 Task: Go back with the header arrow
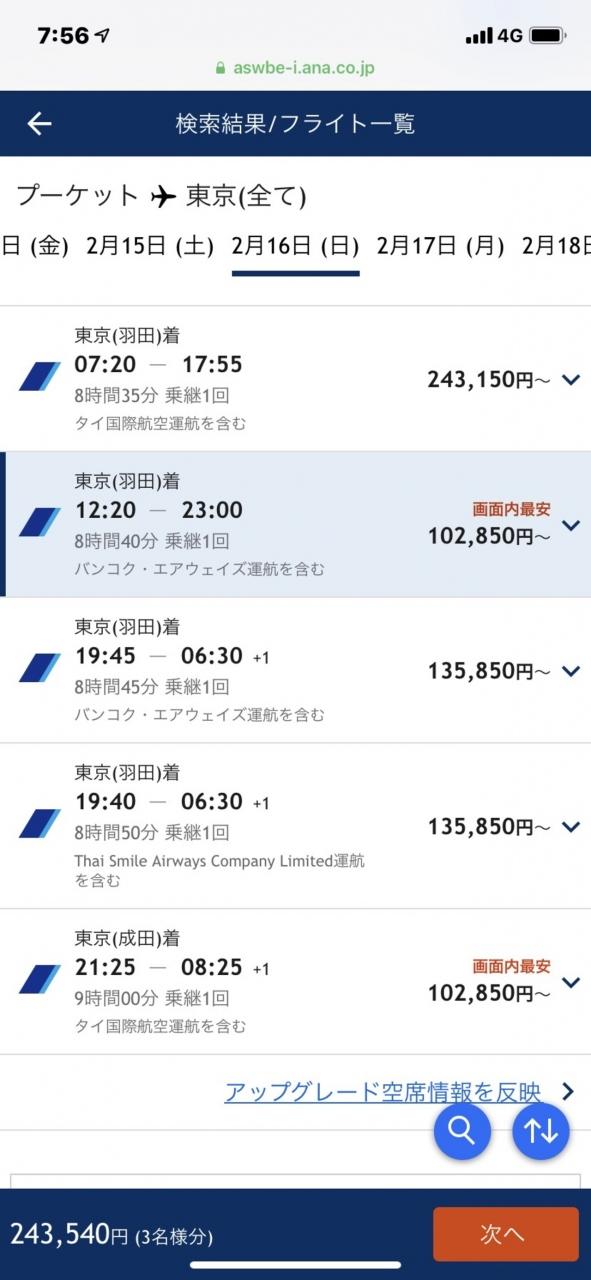point(39,123)
